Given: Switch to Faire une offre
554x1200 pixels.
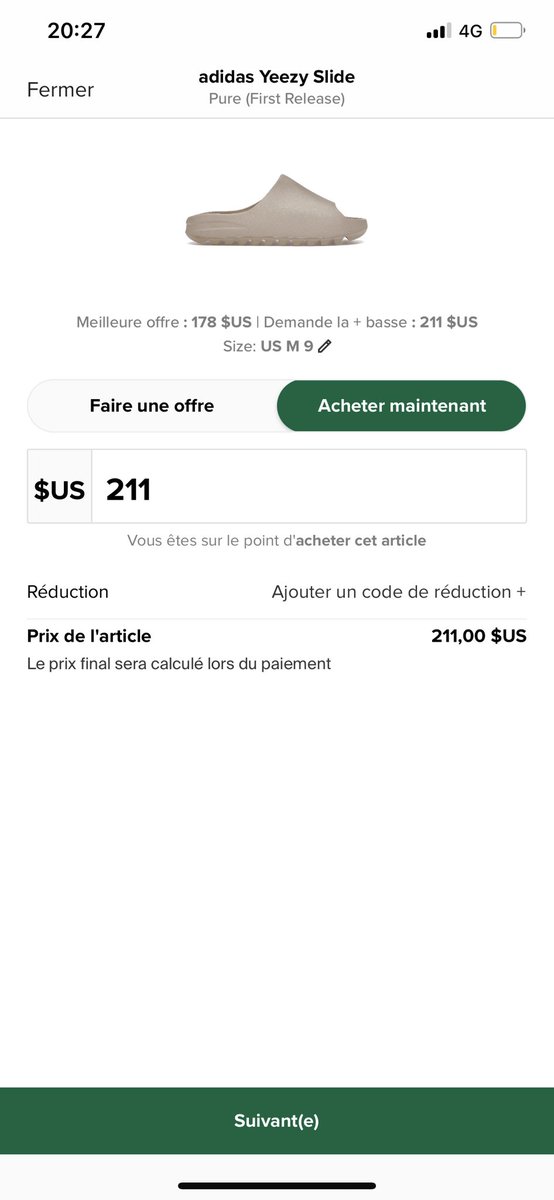Looking at the screenshot, I should pyautogui.click(x=152, y=405).
